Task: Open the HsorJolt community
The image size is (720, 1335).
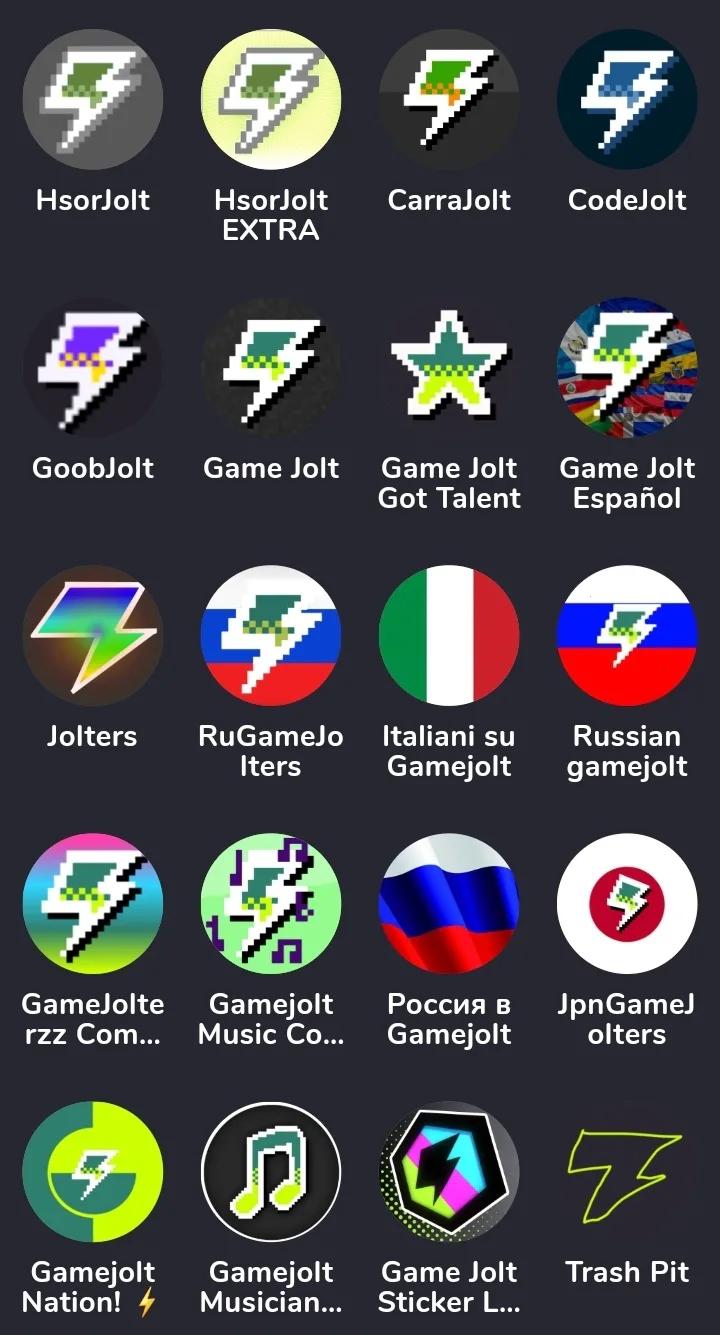Action: coord(92,99)
